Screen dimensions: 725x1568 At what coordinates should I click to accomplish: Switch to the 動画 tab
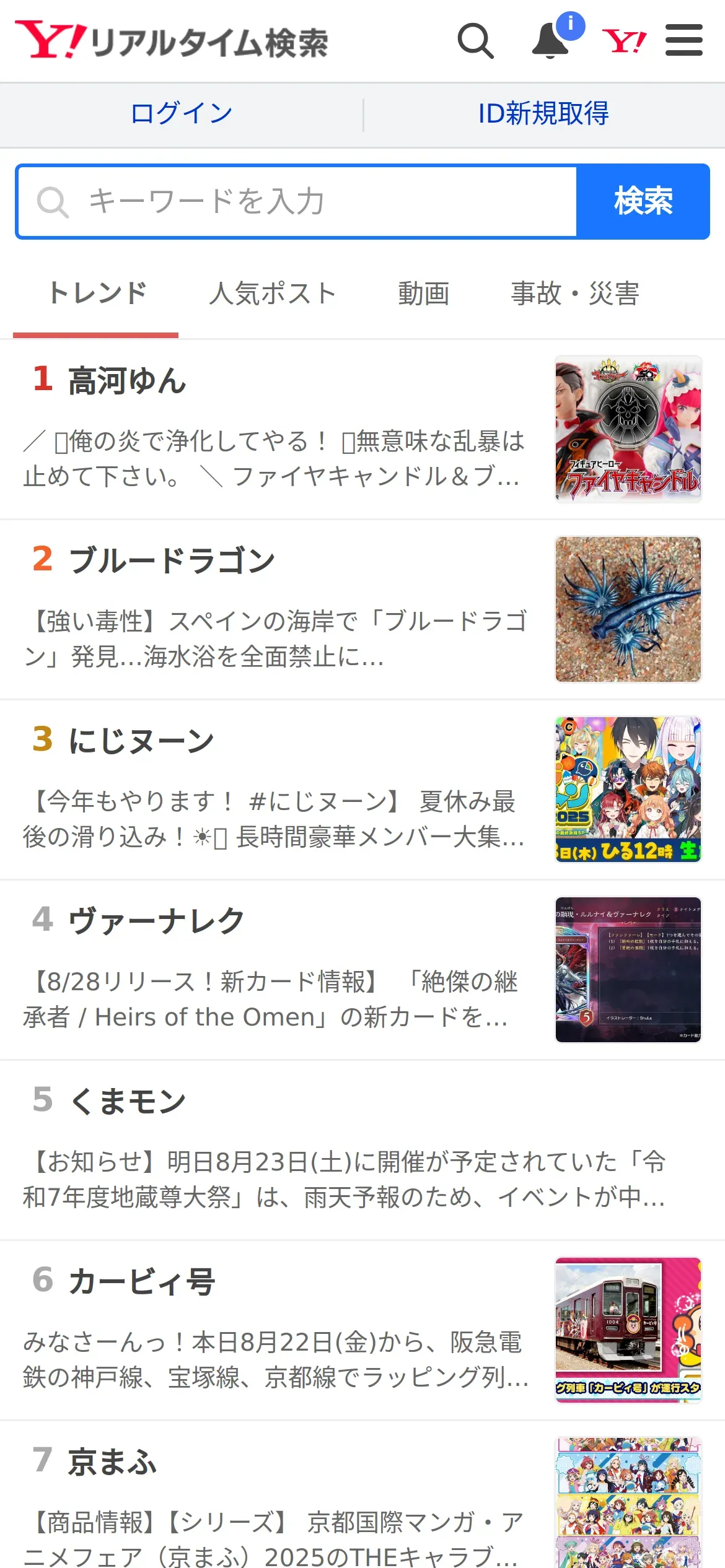click(423, 294)
